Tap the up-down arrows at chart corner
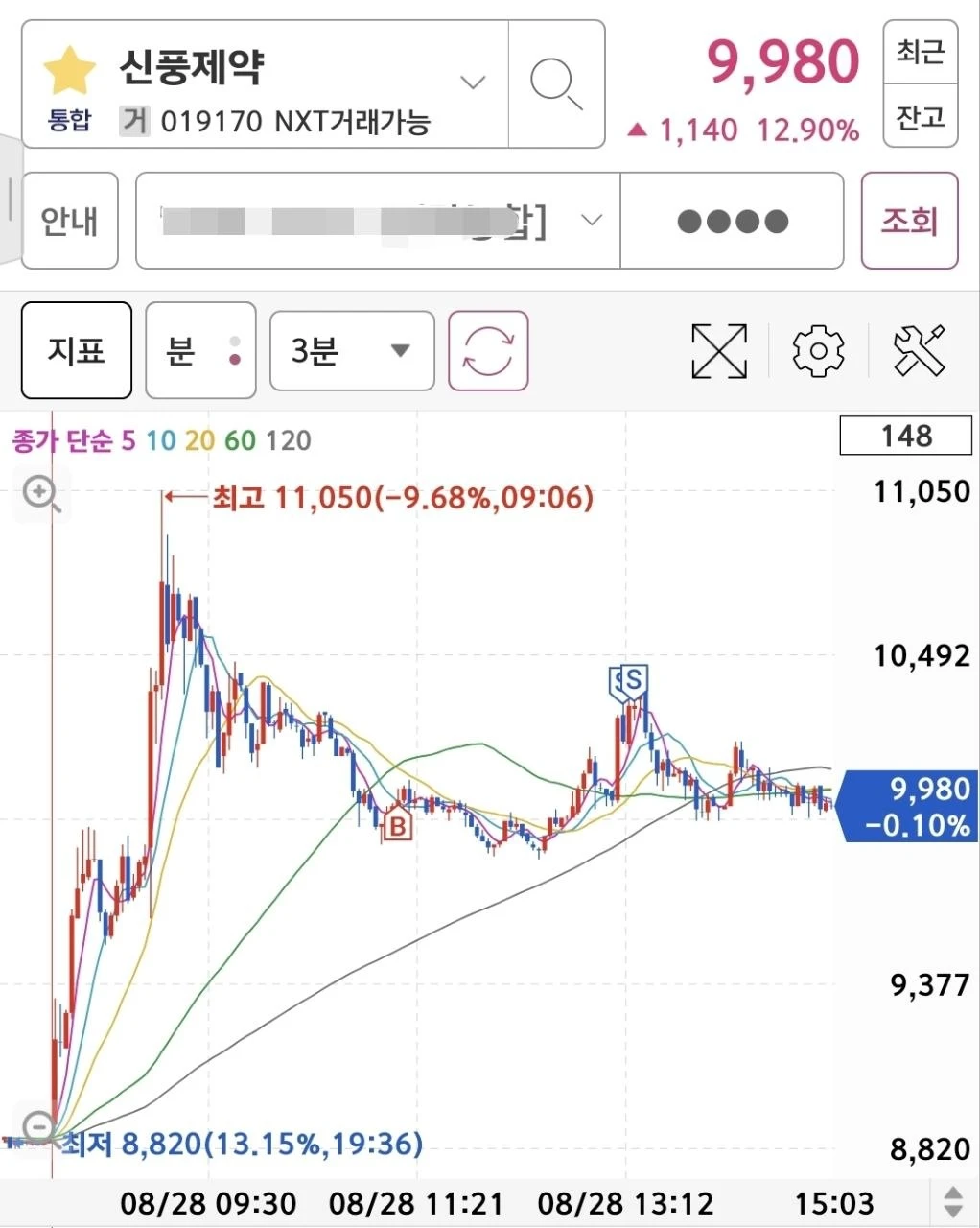Image resolution: width=980 pixels, height=1228 pixels. (x=953, y=1202)
